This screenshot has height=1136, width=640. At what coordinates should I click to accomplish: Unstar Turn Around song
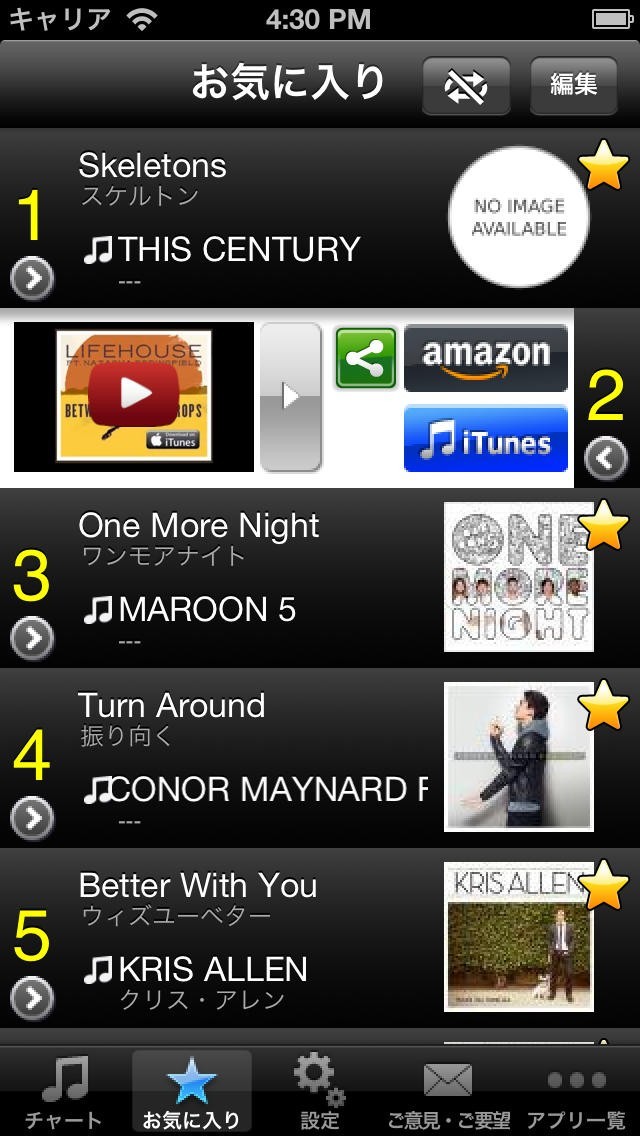point(604,705)
